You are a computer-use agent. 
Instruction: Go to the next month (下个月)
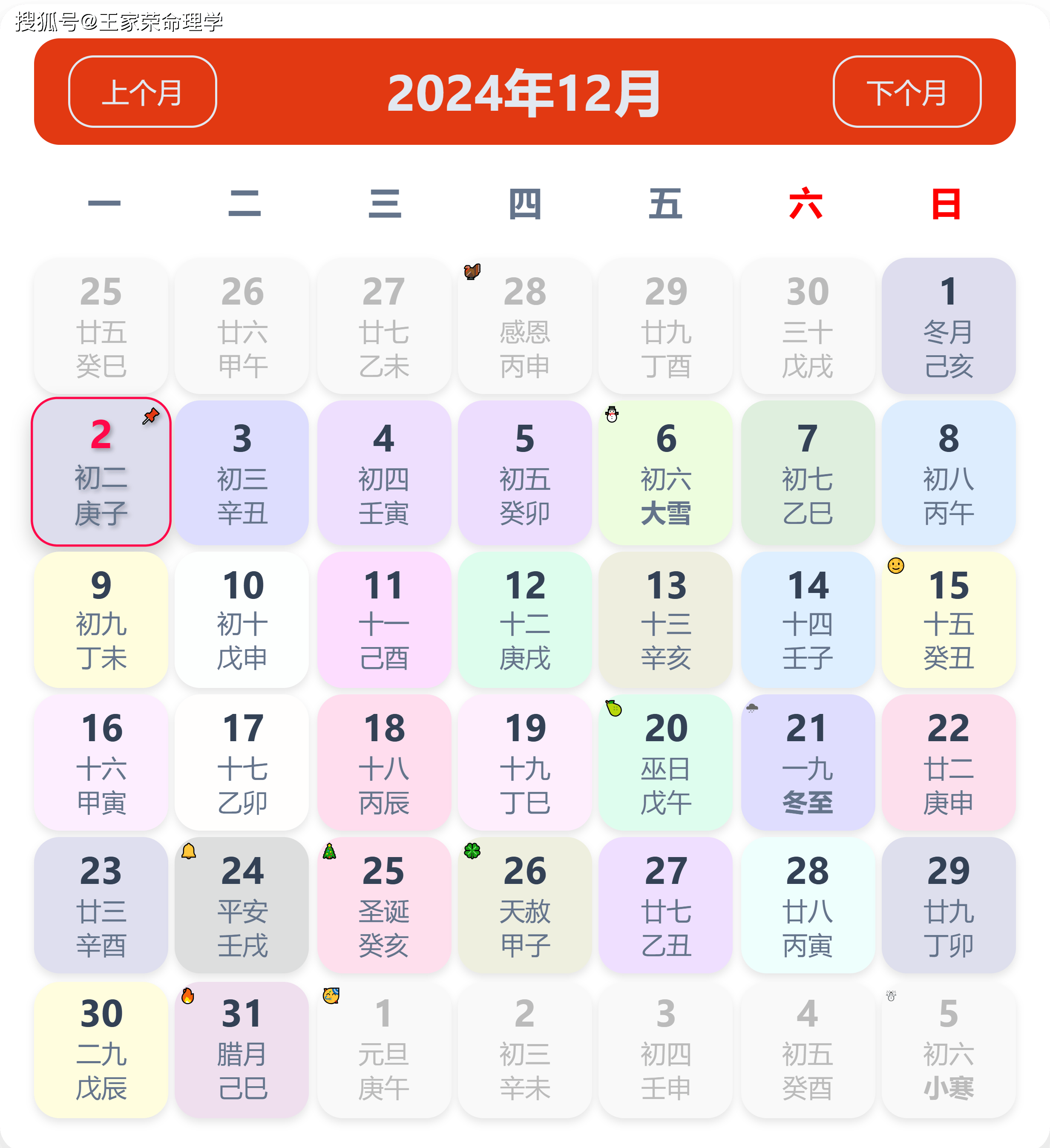[x=906, y=92]
